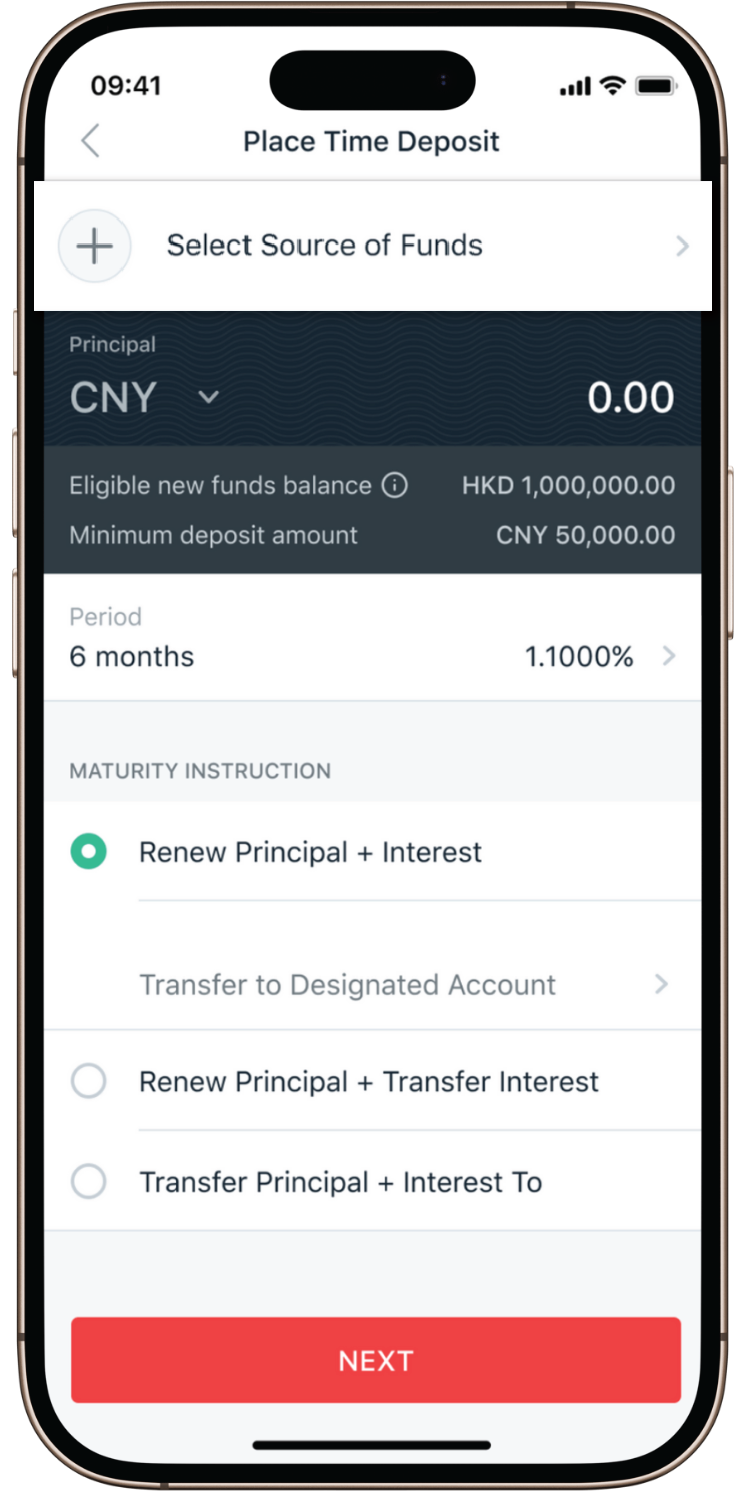Show info about eligible new funds balance
746x1492 pixels.
point(396,486)
